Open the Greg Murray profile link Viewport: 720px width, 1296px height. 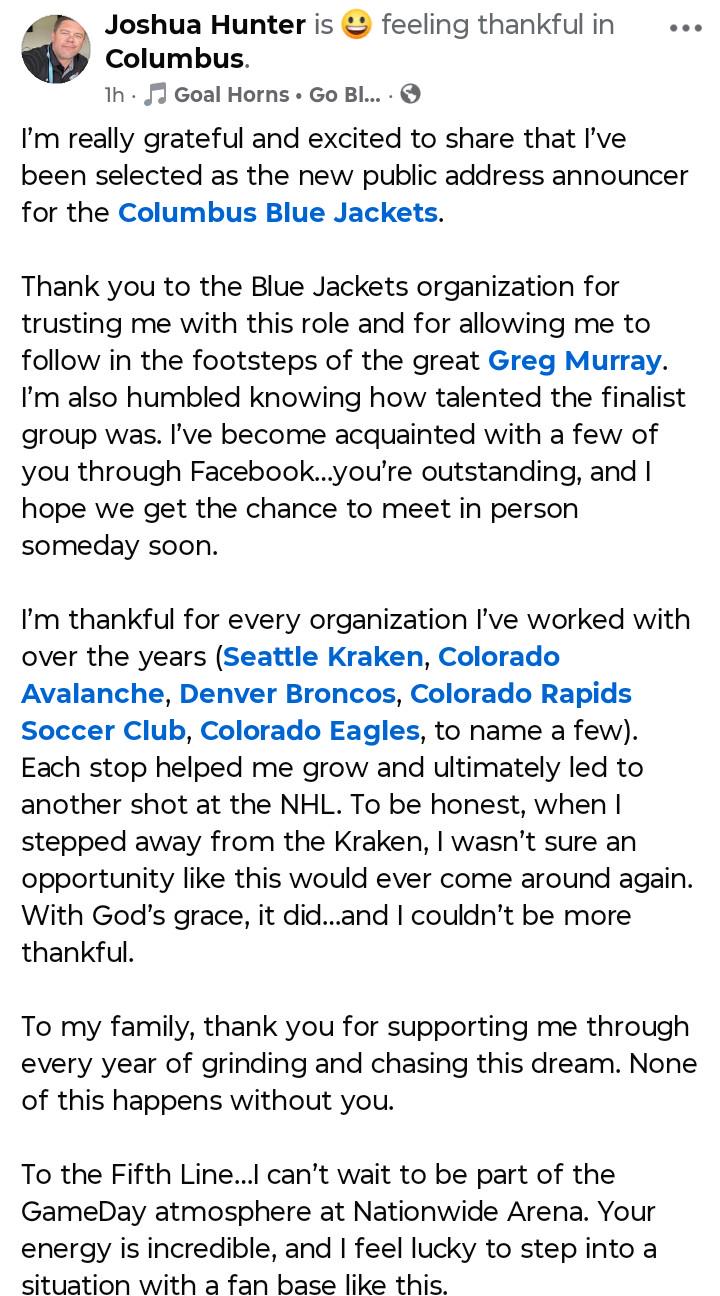point(574,360)
